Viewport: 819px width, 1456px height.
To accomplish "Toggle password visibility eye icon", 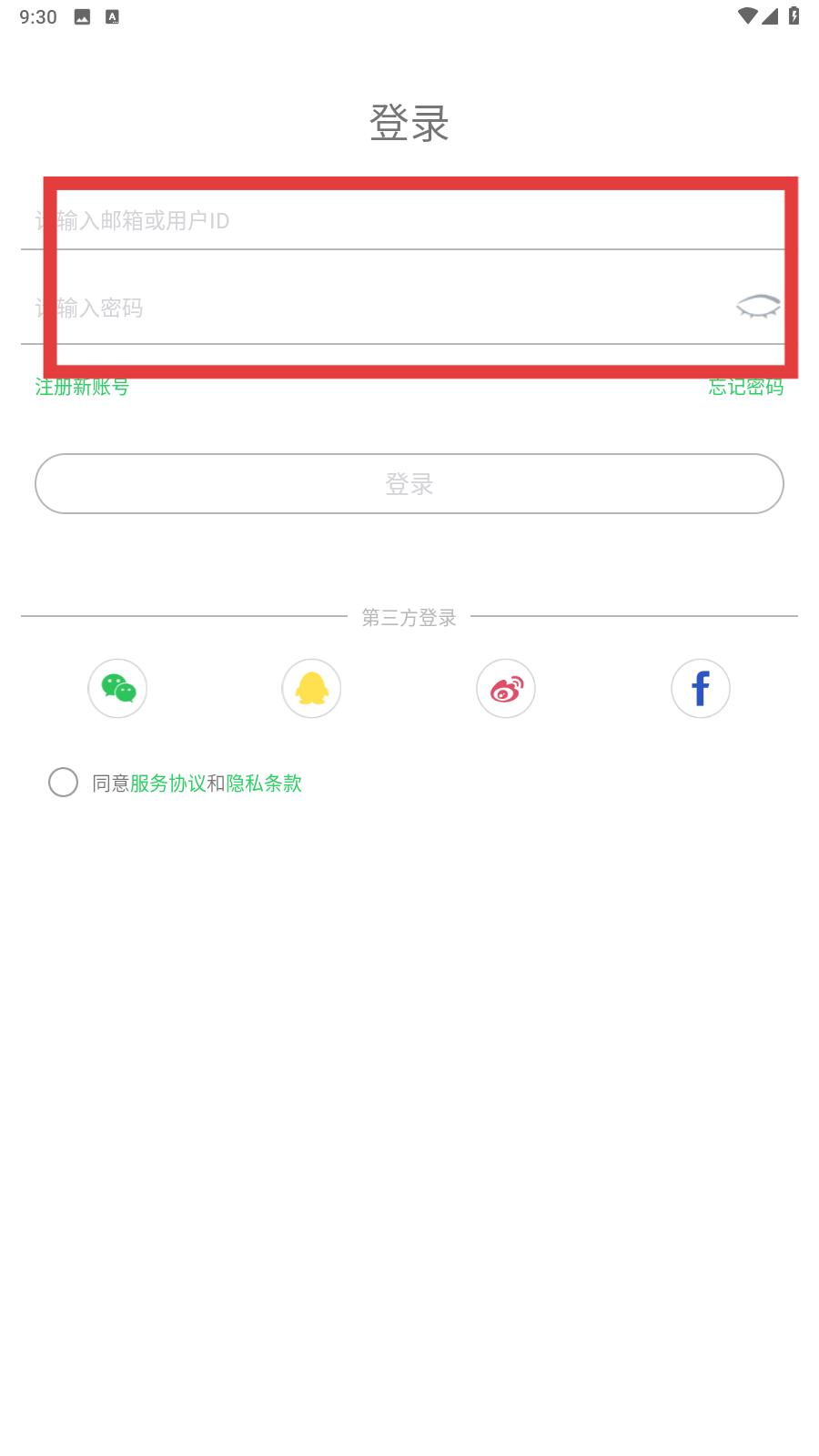I will pos(758,308).
